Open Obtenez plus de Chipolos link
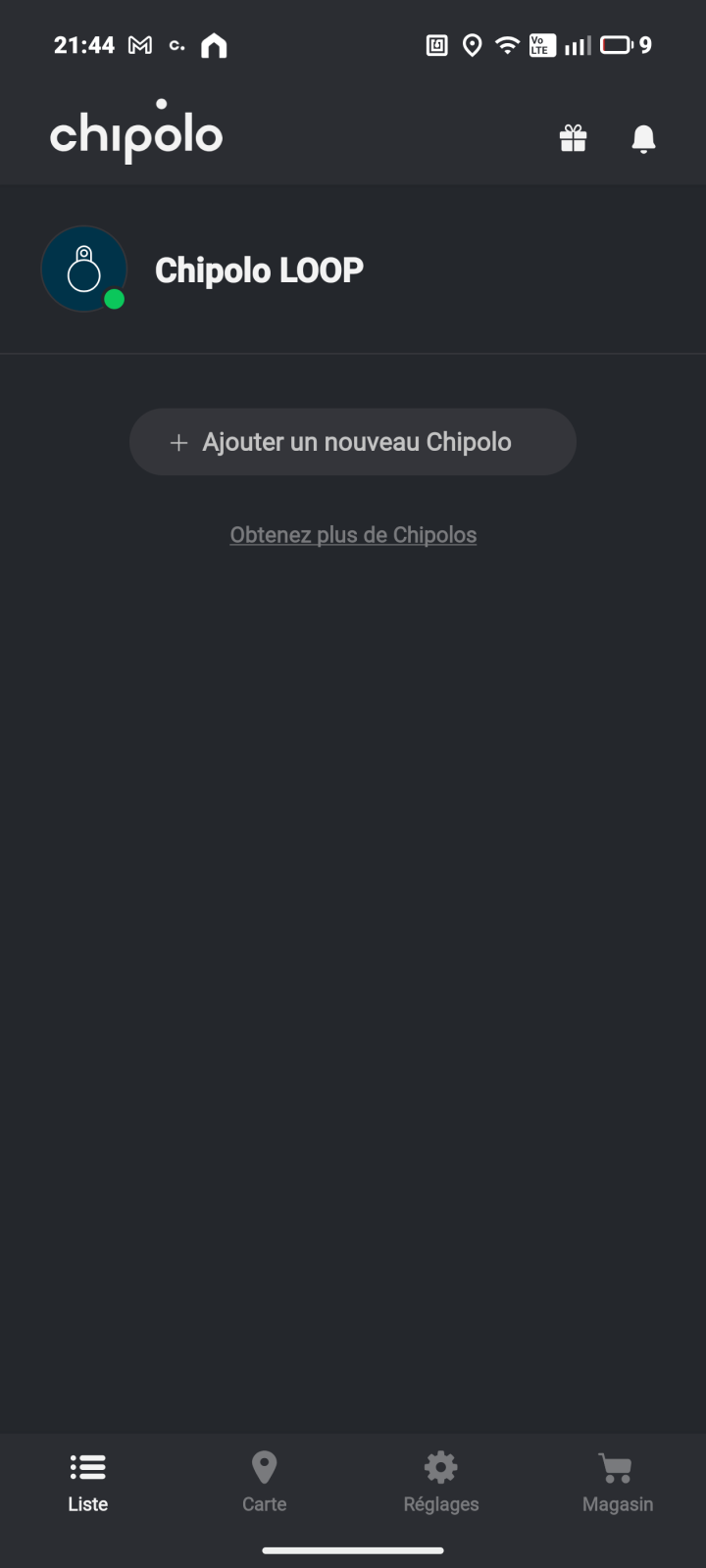Screen dimensions: 706x1568 [x=353, y=534]
